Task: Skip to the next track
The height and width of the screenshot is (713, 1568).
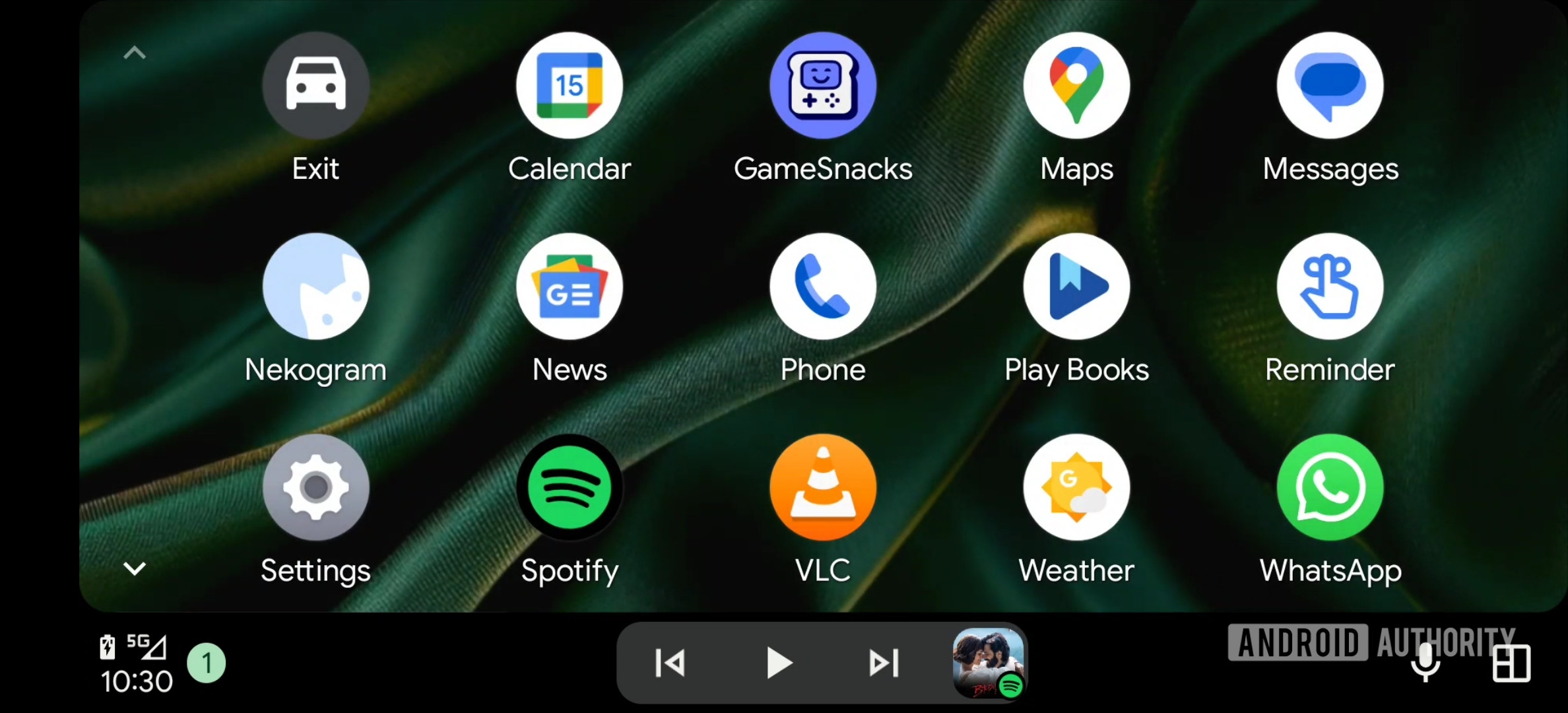Action: [x=884, y=663]
